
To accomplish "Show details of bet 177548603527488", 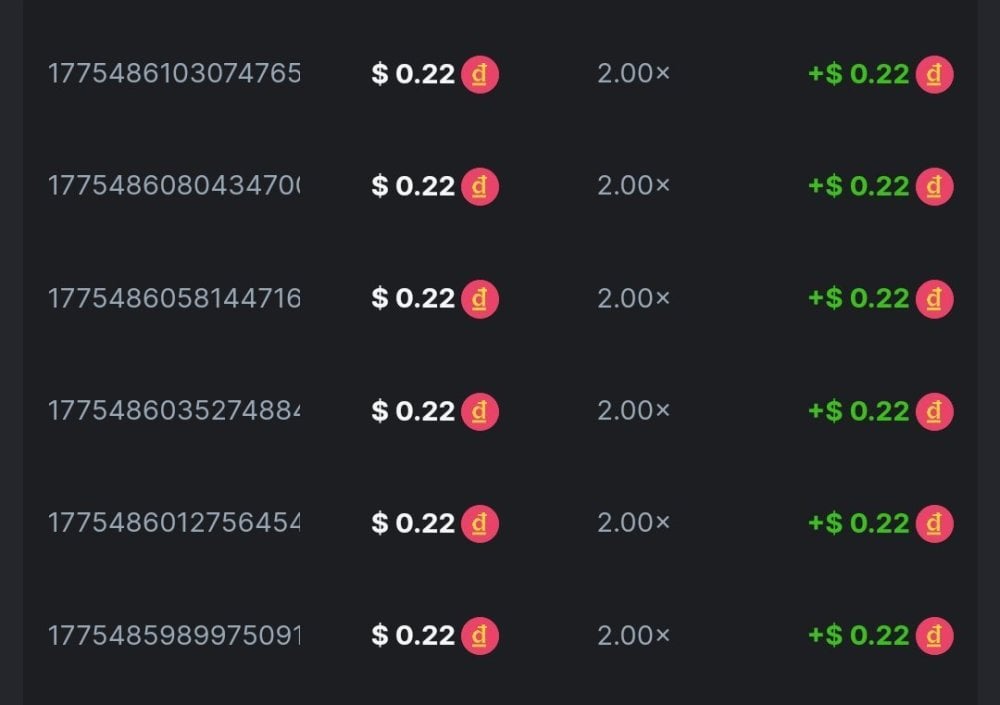I will coord(174,411).
